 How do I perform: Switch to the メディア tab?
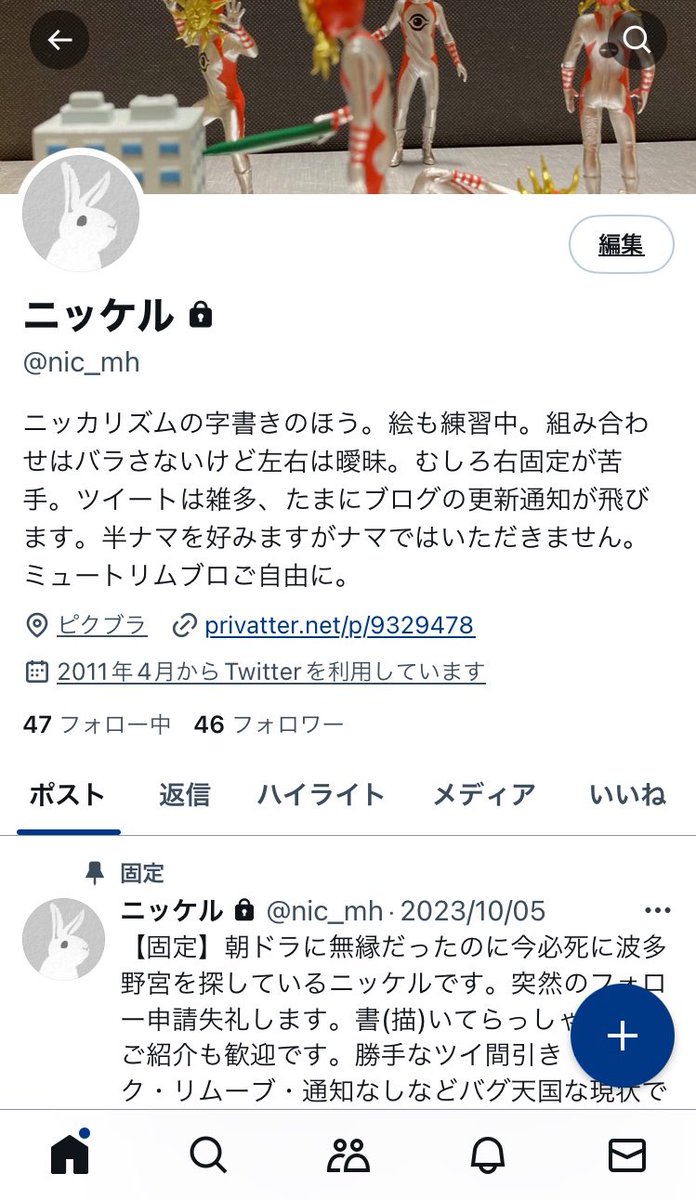point(484,795)
